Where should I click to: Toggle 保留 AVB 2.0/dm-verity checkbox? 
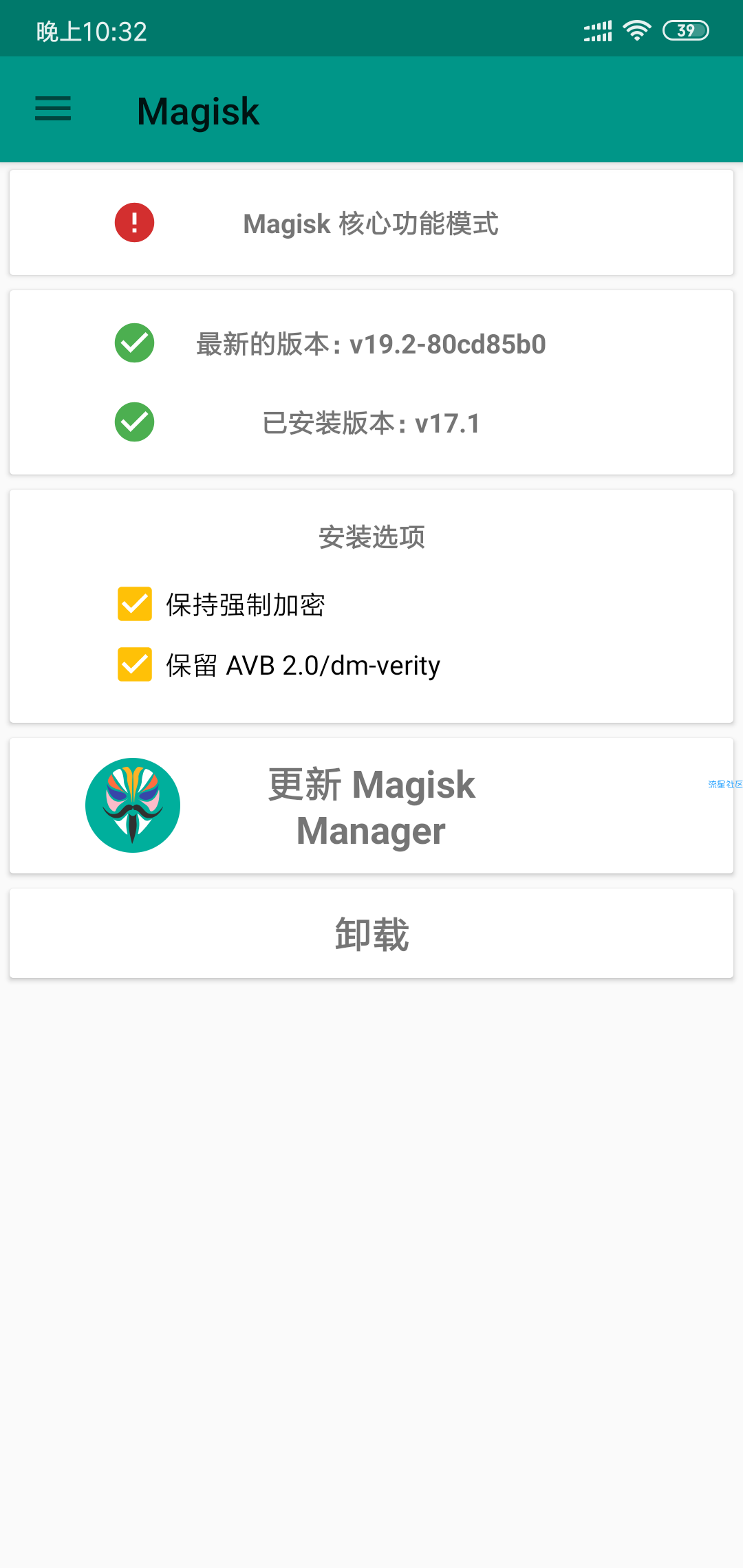pos(135,665)
